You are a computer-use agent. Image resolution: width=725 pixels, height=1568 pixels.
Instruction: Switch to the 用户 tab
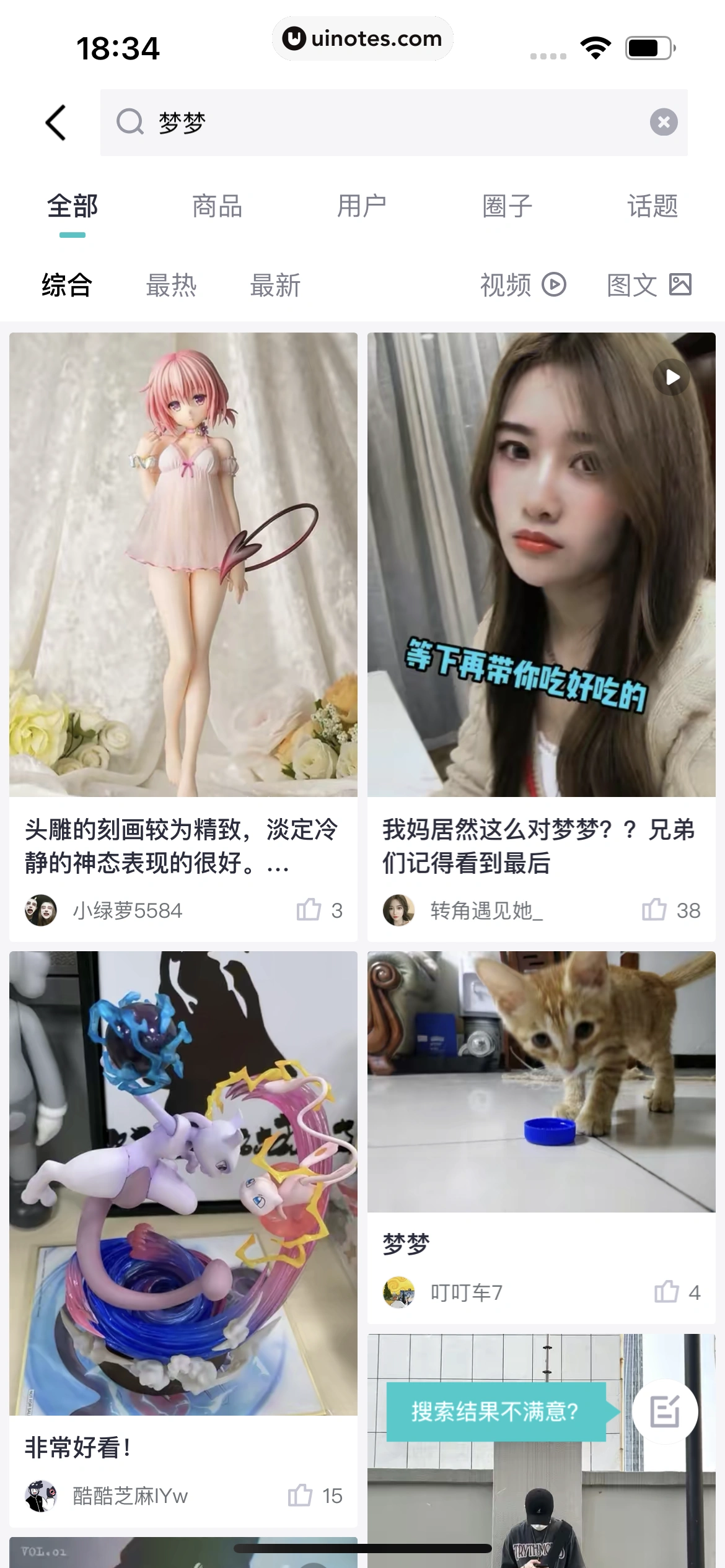point(361,207)
